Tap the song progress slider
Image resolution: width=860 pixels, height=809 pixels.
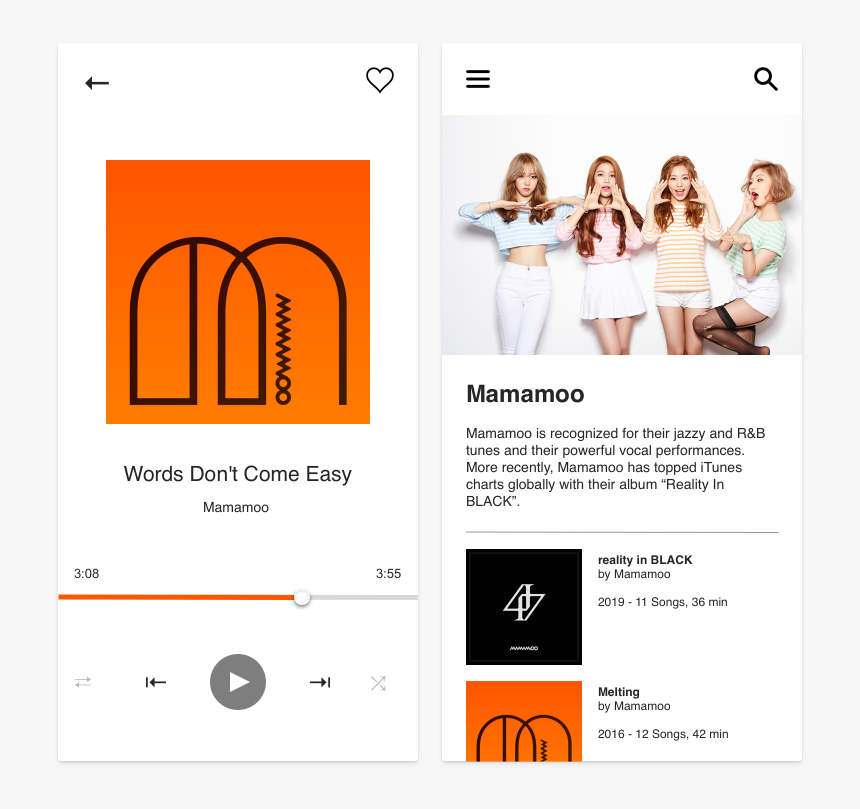302,597
